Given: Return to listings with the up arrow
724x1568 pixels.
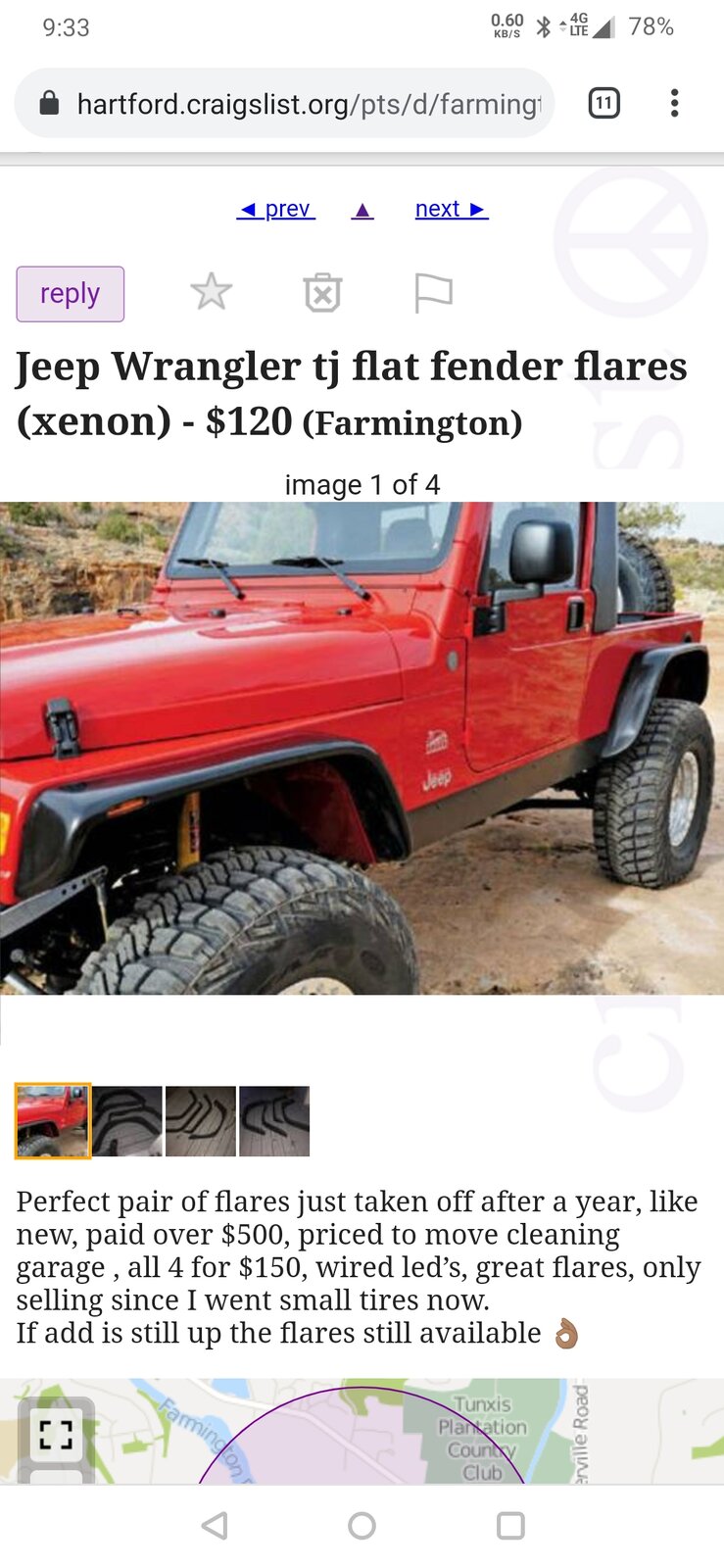Looking at the screenshot, I should (362, 210).
